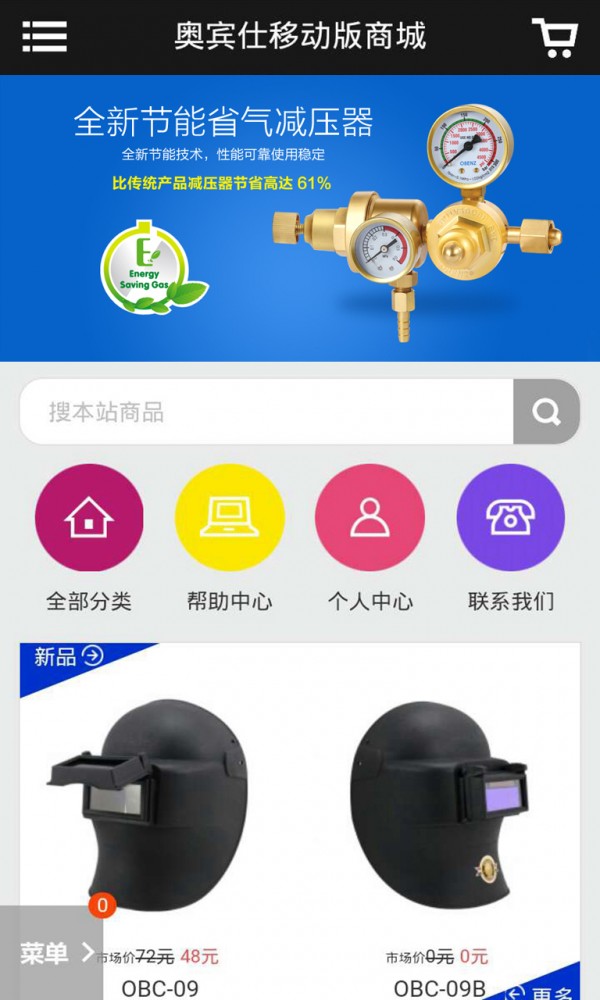This screenshot has width=600, height=1000.
Task: Go to 帮助中心 help center
Action: point(230,518)
